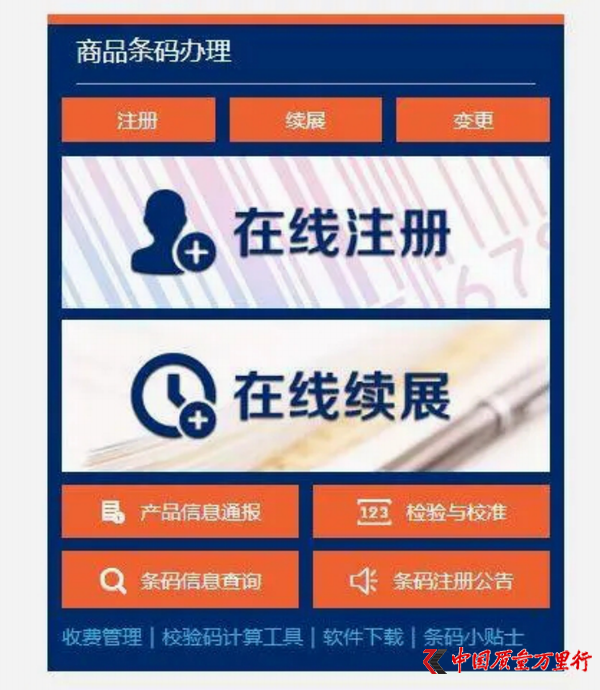Screen dimensions: 600x690
Task: View 条码注册公告 announcements
Action: coord(431,580)
